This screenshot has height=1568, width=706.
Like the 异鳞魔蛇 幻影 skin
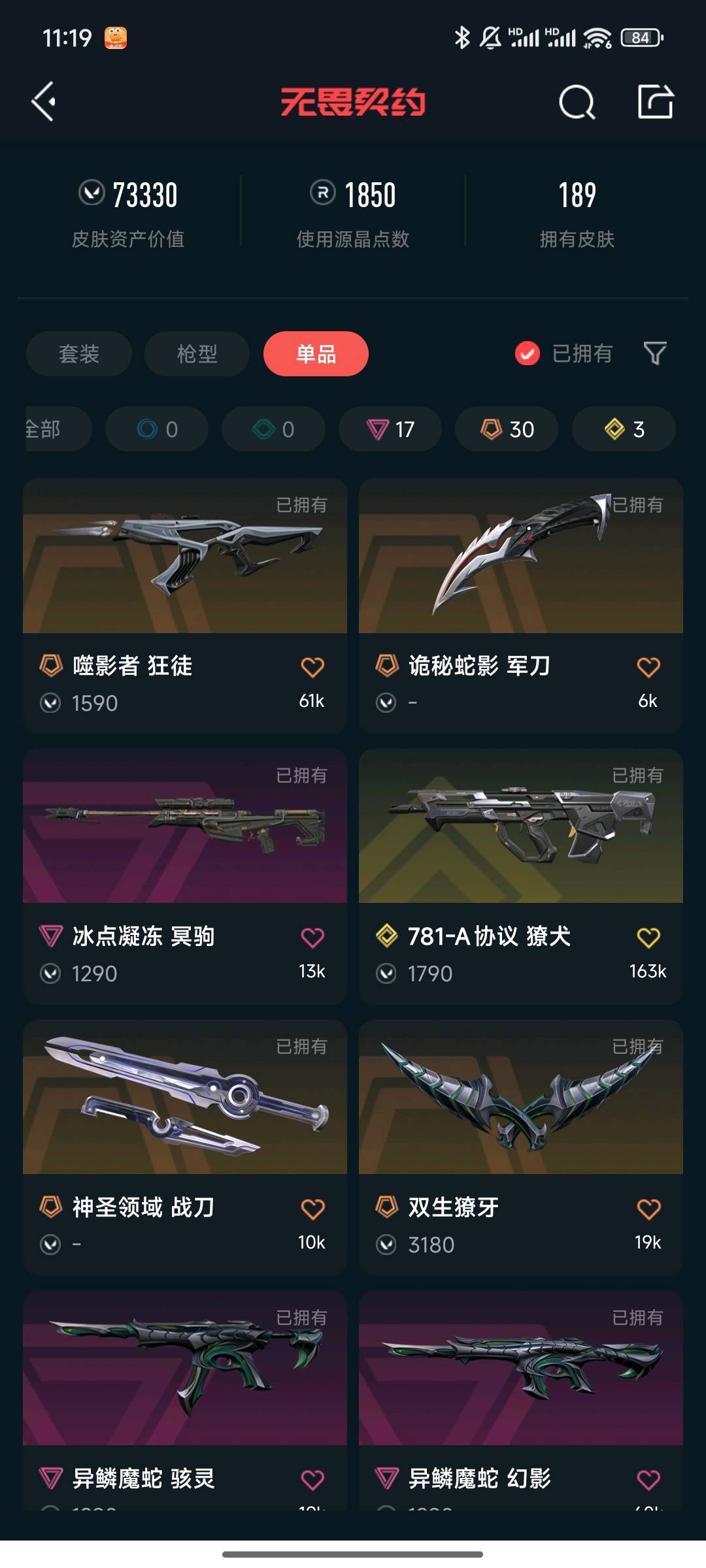coord(648,1479)
